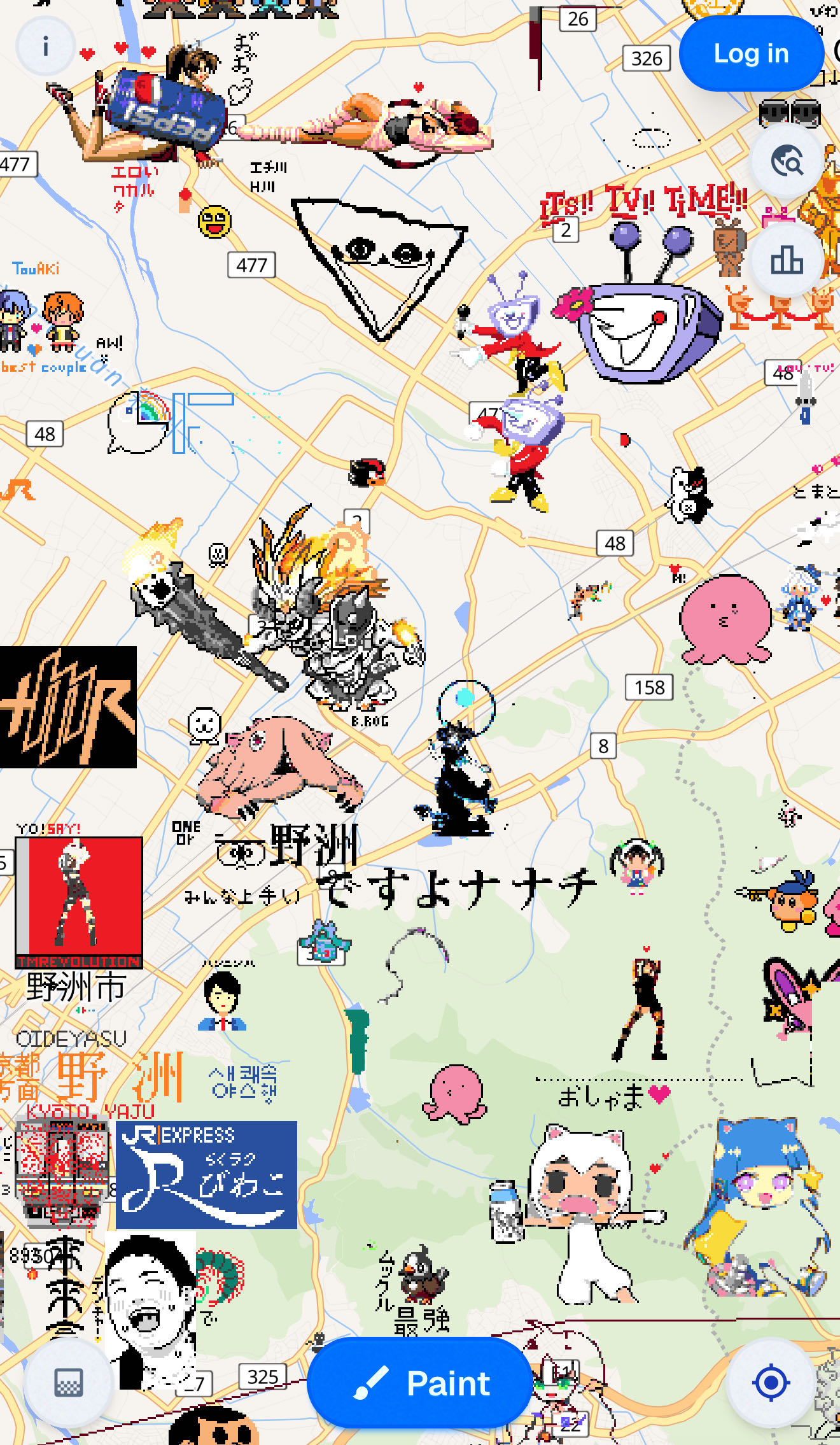Center map on my current location
840x1445 pixels.
point(771,1383)
